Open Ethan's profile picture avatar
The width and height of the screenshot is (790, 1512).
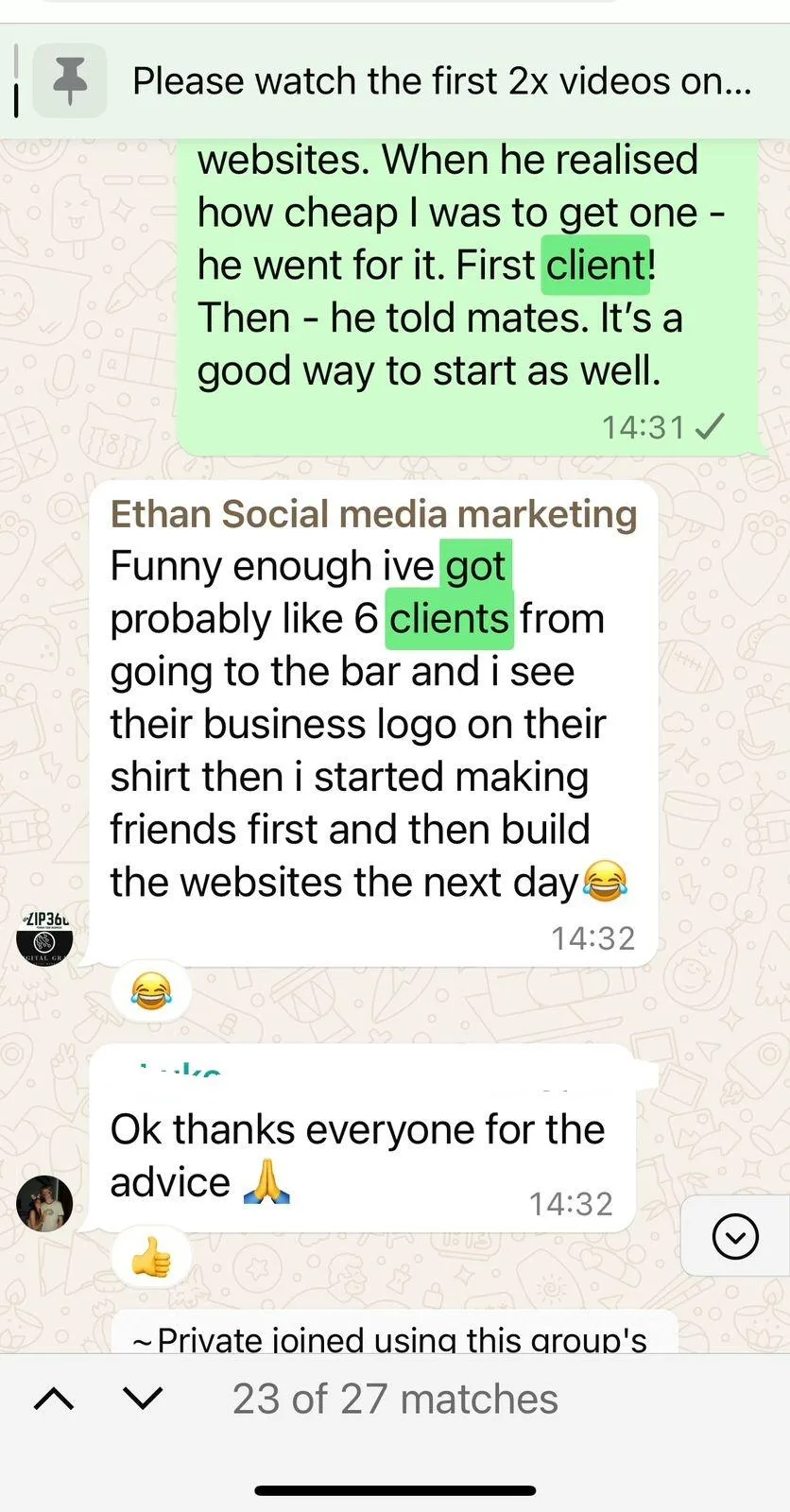(44, 937)
